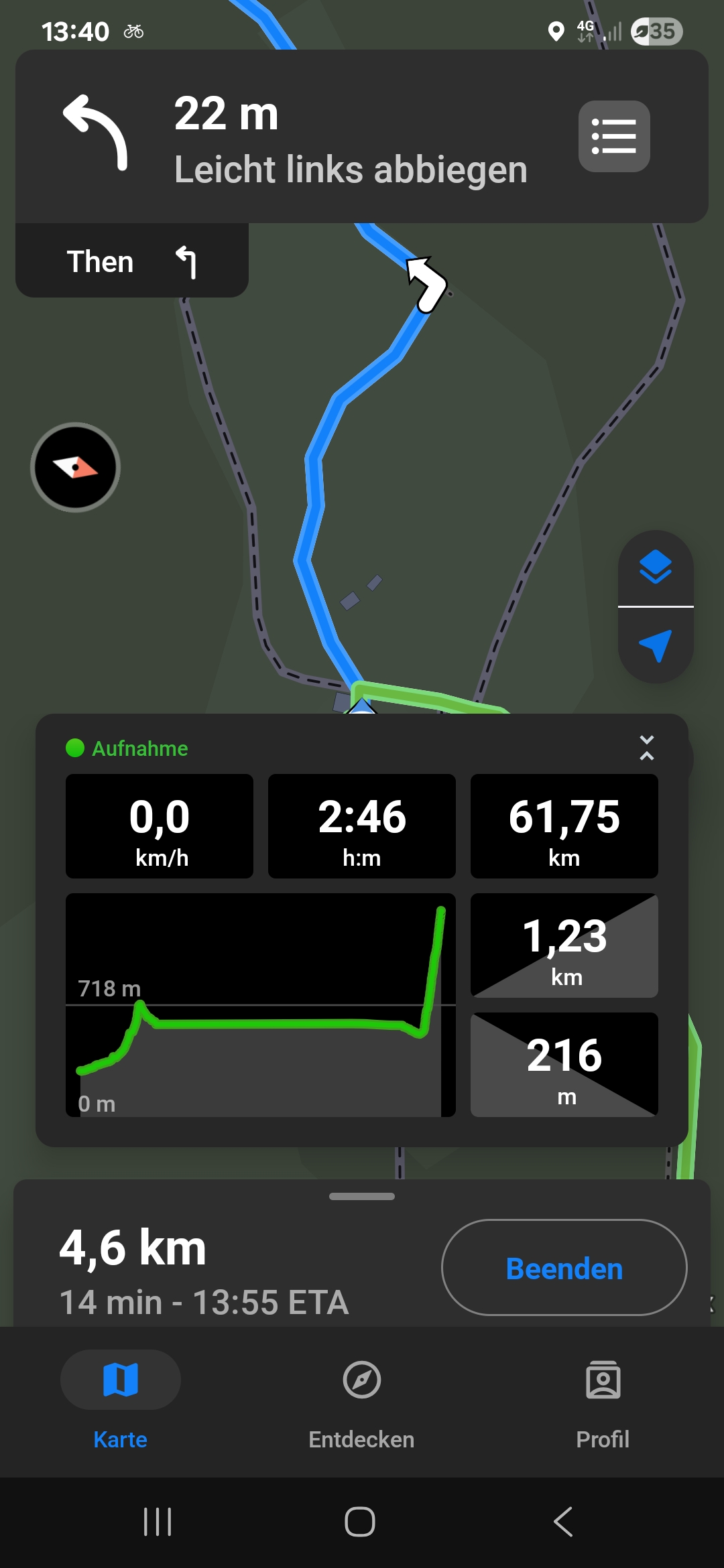Recenter map on current location arrow
This screenshot has height=1568, width=724.
pos(655,645)
